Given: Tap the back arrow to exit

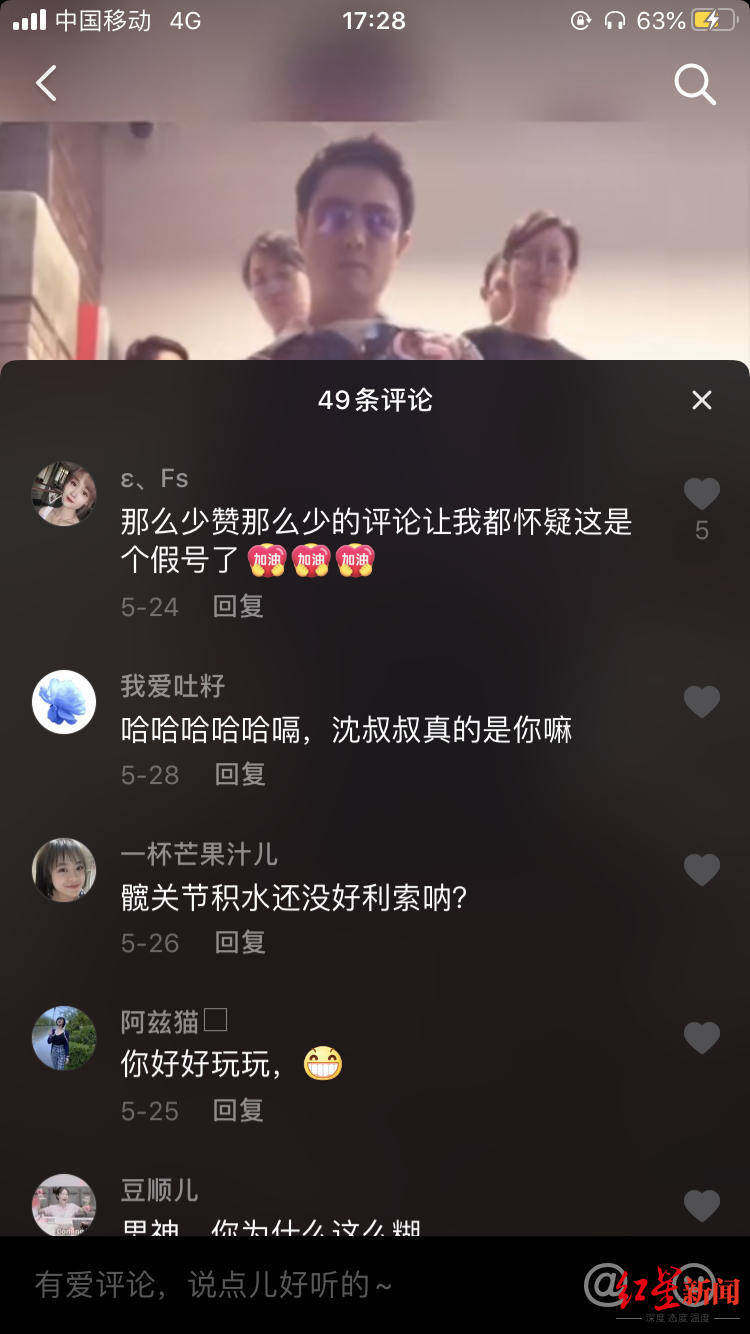Looking at the screenshot, I should 45,84.
